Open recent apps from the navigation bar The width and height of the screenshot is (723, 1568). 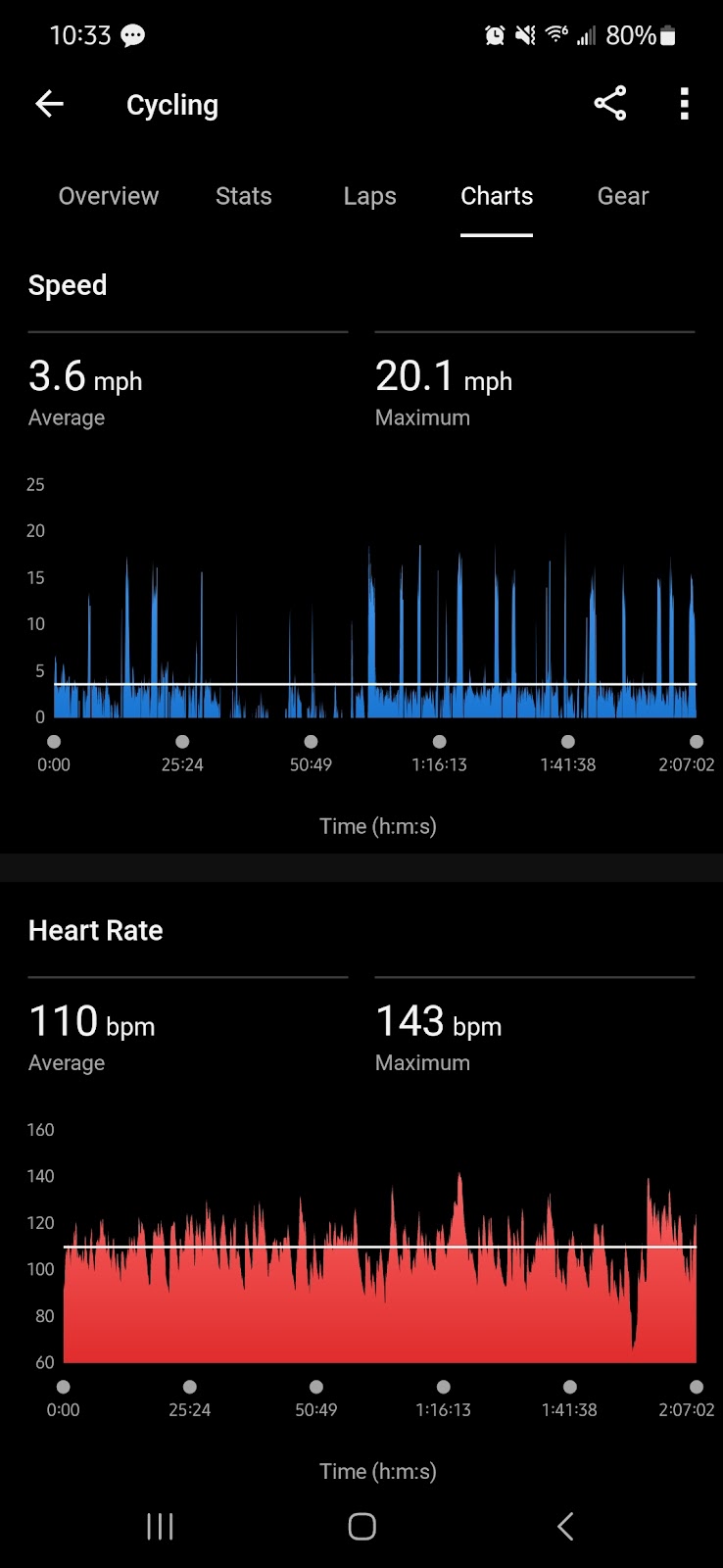pos(160,1526)
